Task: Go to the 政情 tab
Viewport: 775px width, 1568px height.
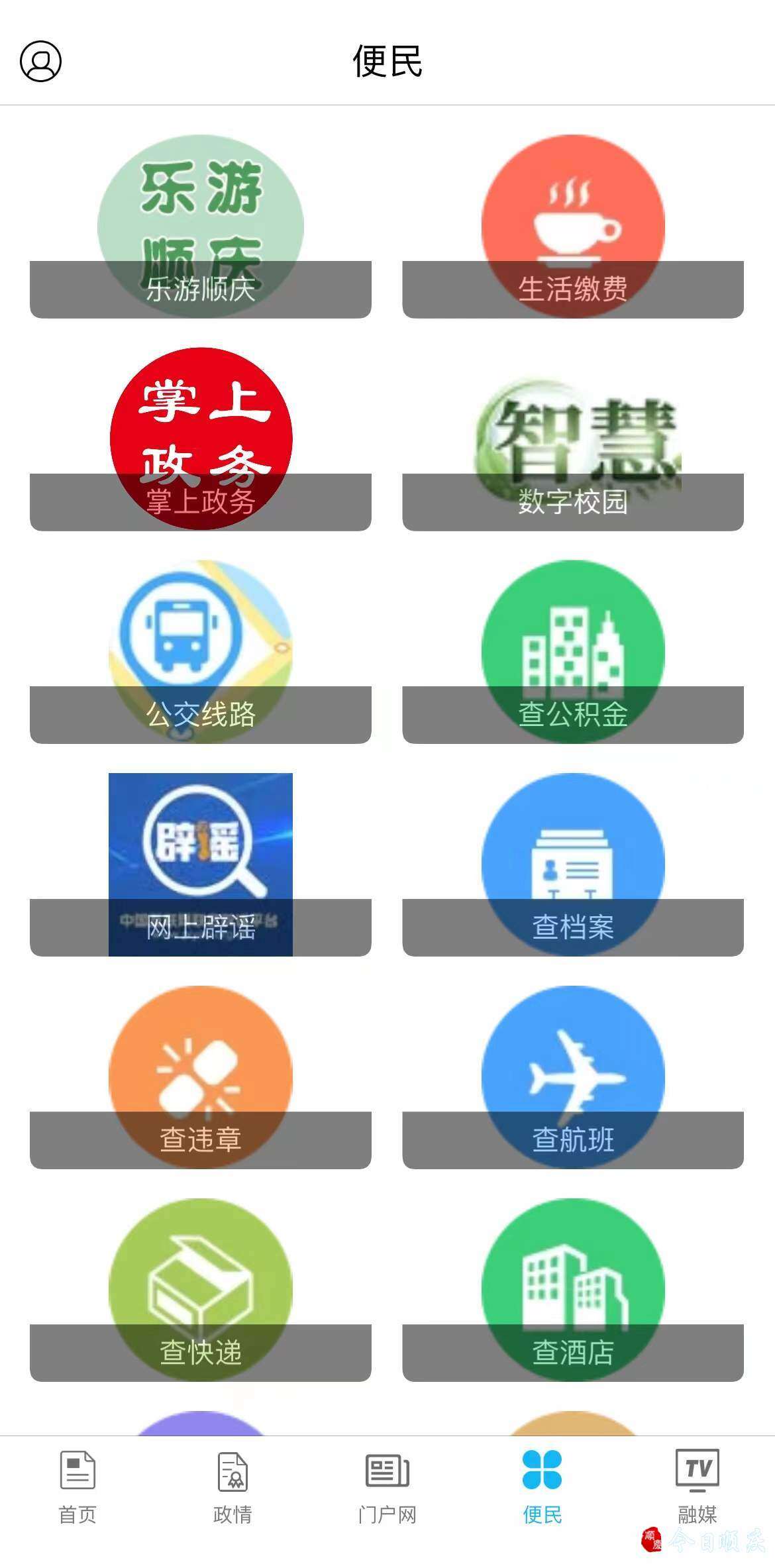Action: 232,1487
